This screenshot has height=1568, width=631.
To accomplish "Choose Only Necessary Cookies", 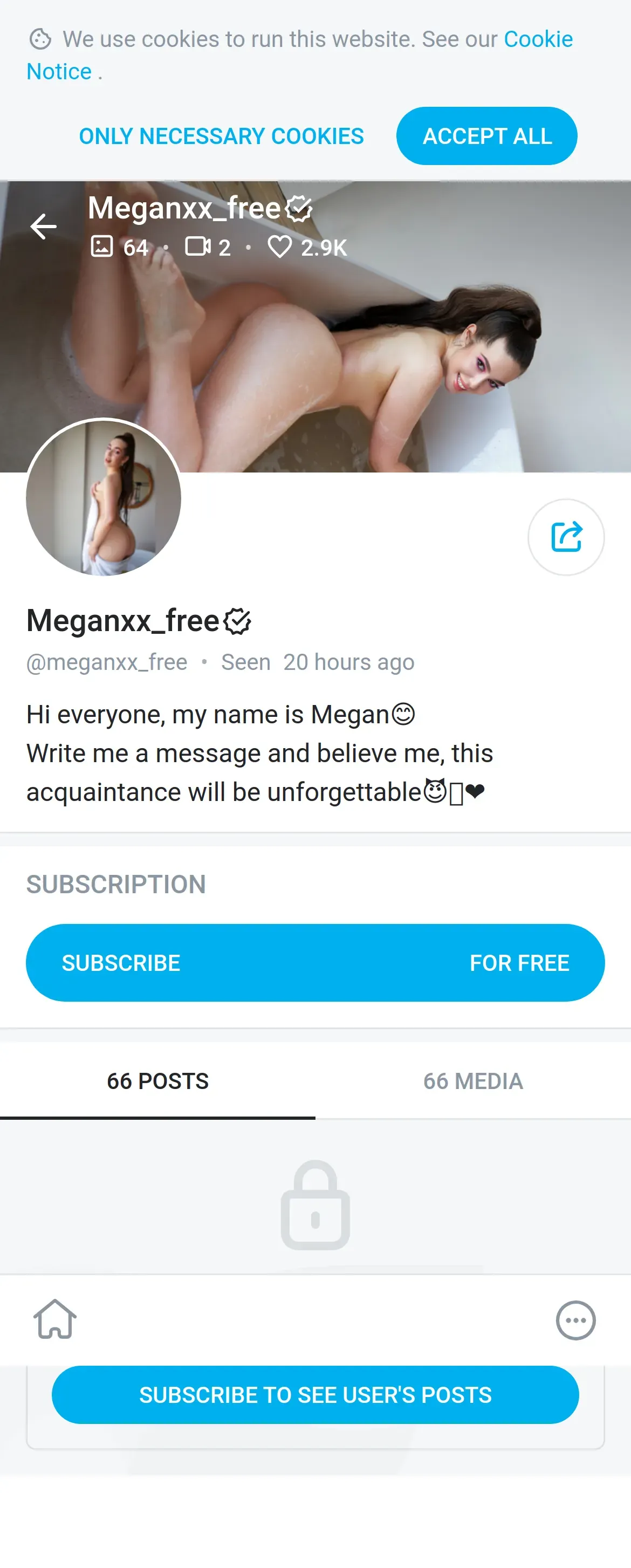I will [x=222, y=136].
